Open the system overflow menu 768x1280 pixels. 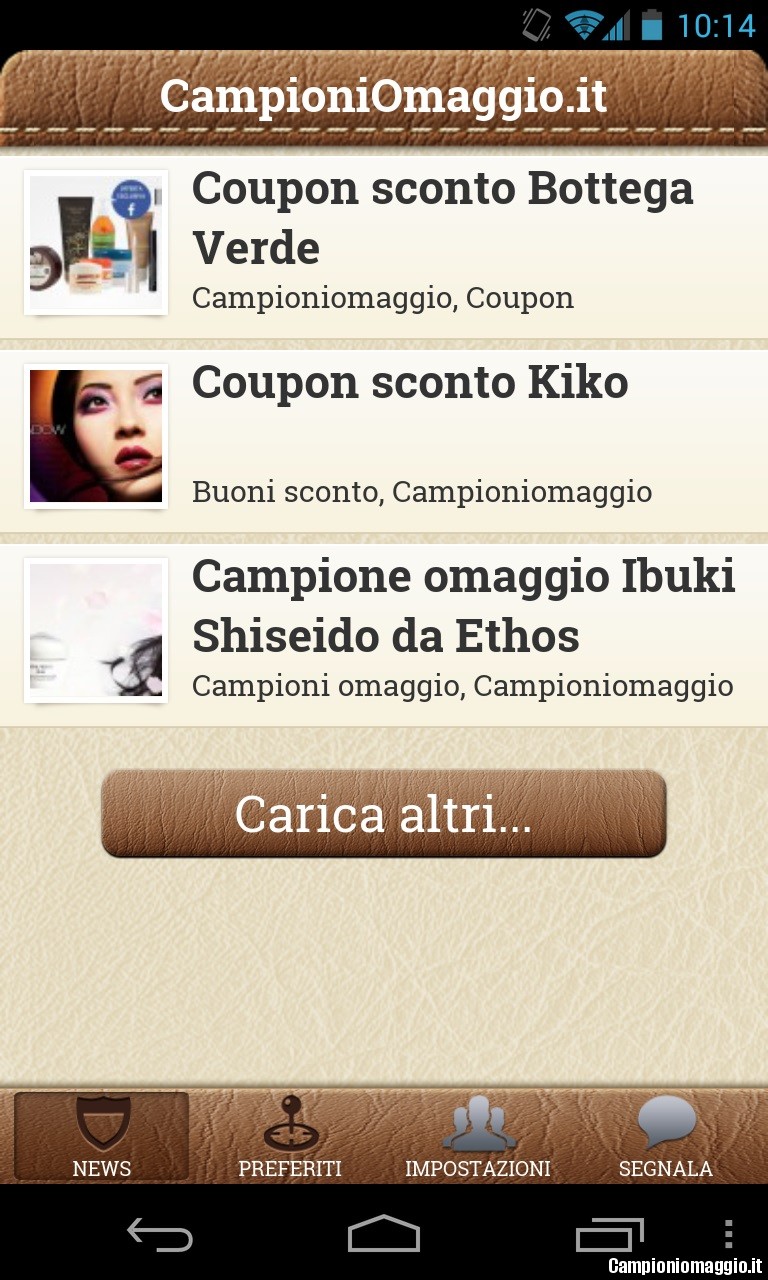click(728, 1234)
